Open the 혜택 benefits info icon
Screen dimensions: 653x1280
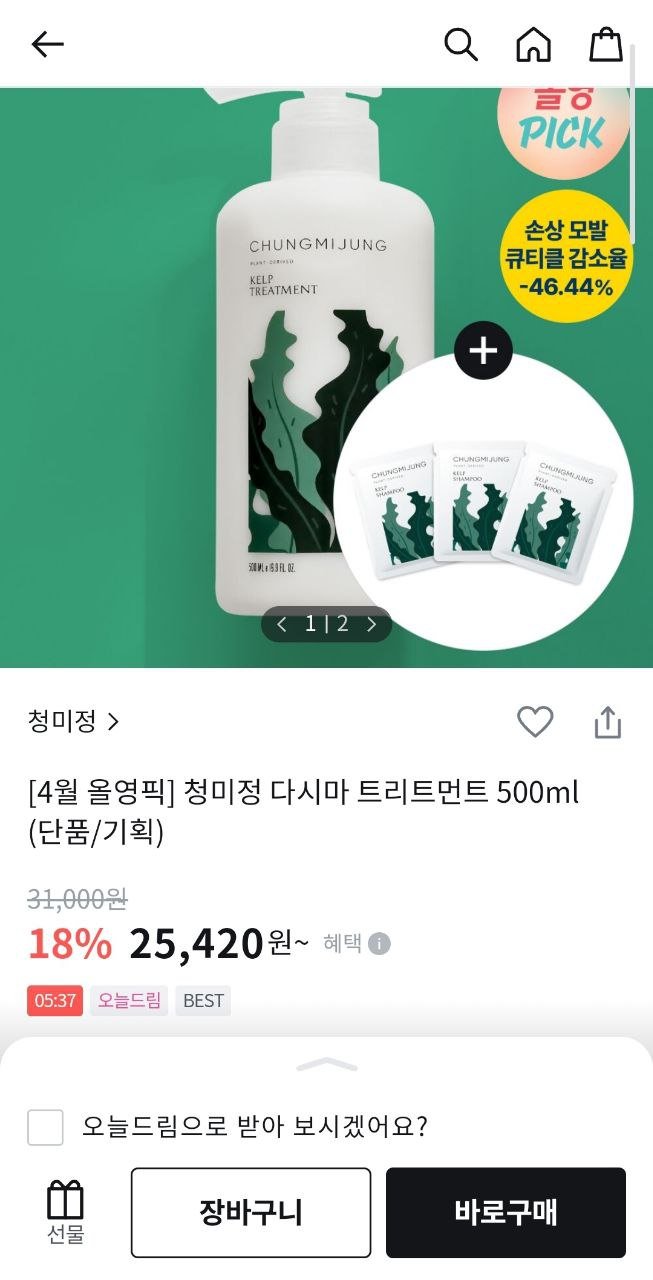coord(379,943)
